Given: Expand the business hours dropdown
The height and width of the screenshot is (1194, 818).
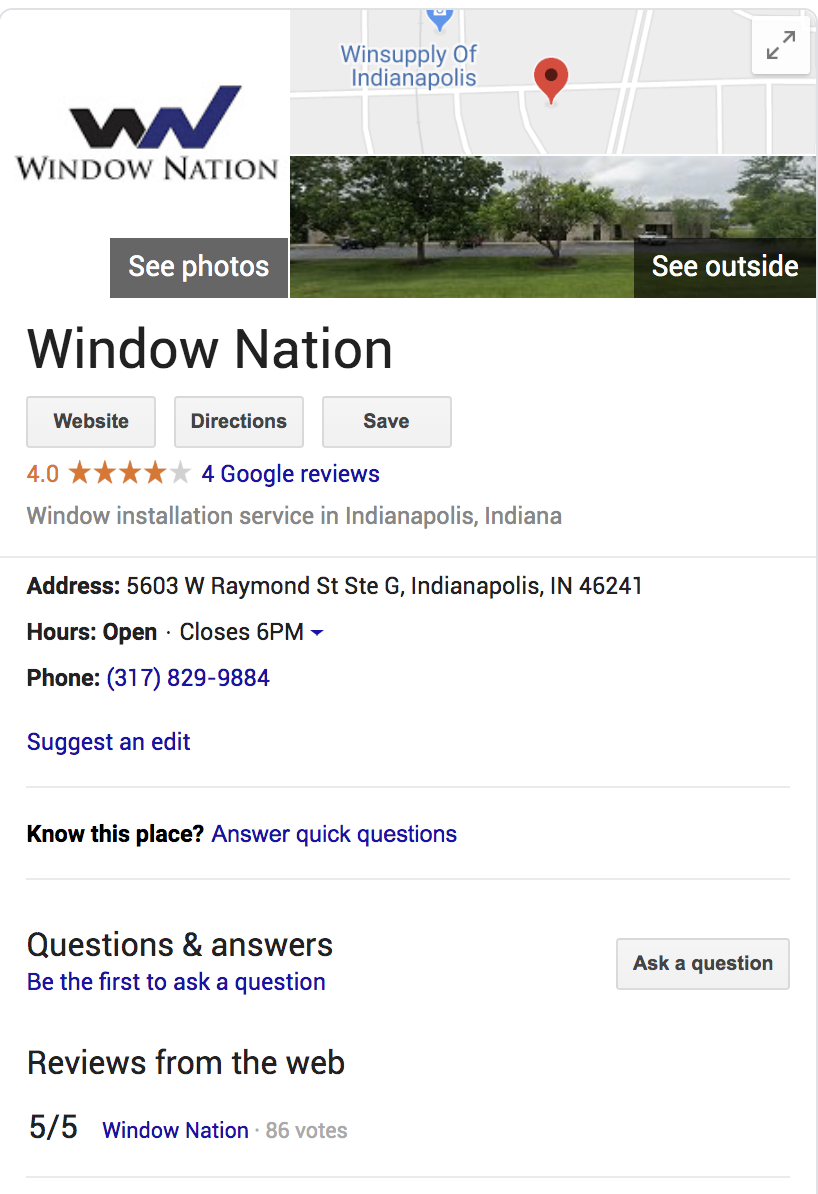Looking at the screenshot, I should tap(317, 633).
